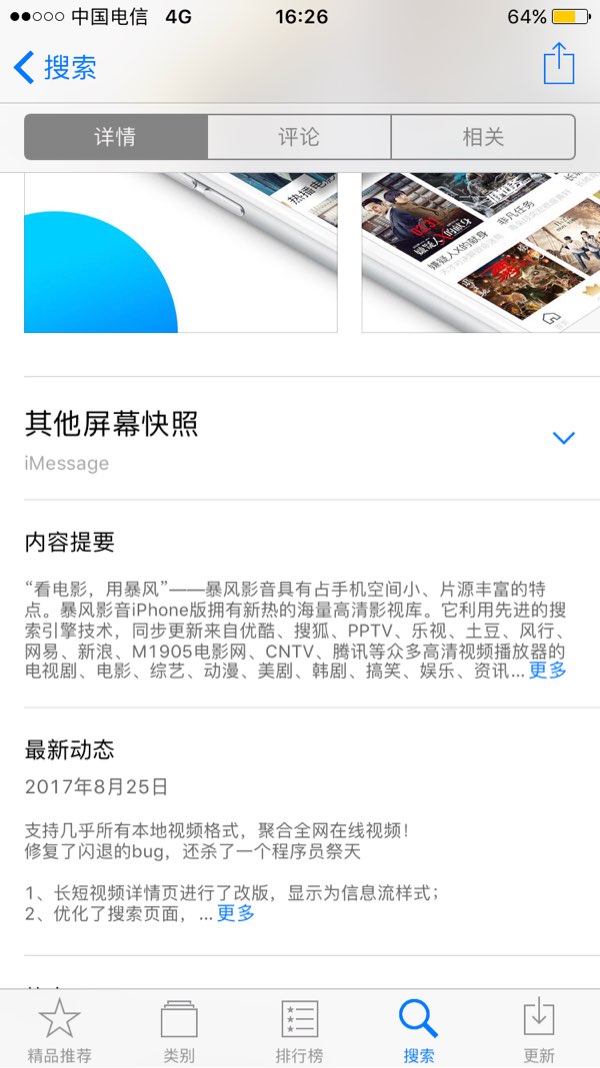Switch to the 相关 segment
The image size is (600, 1068).
tap(483, 137)
